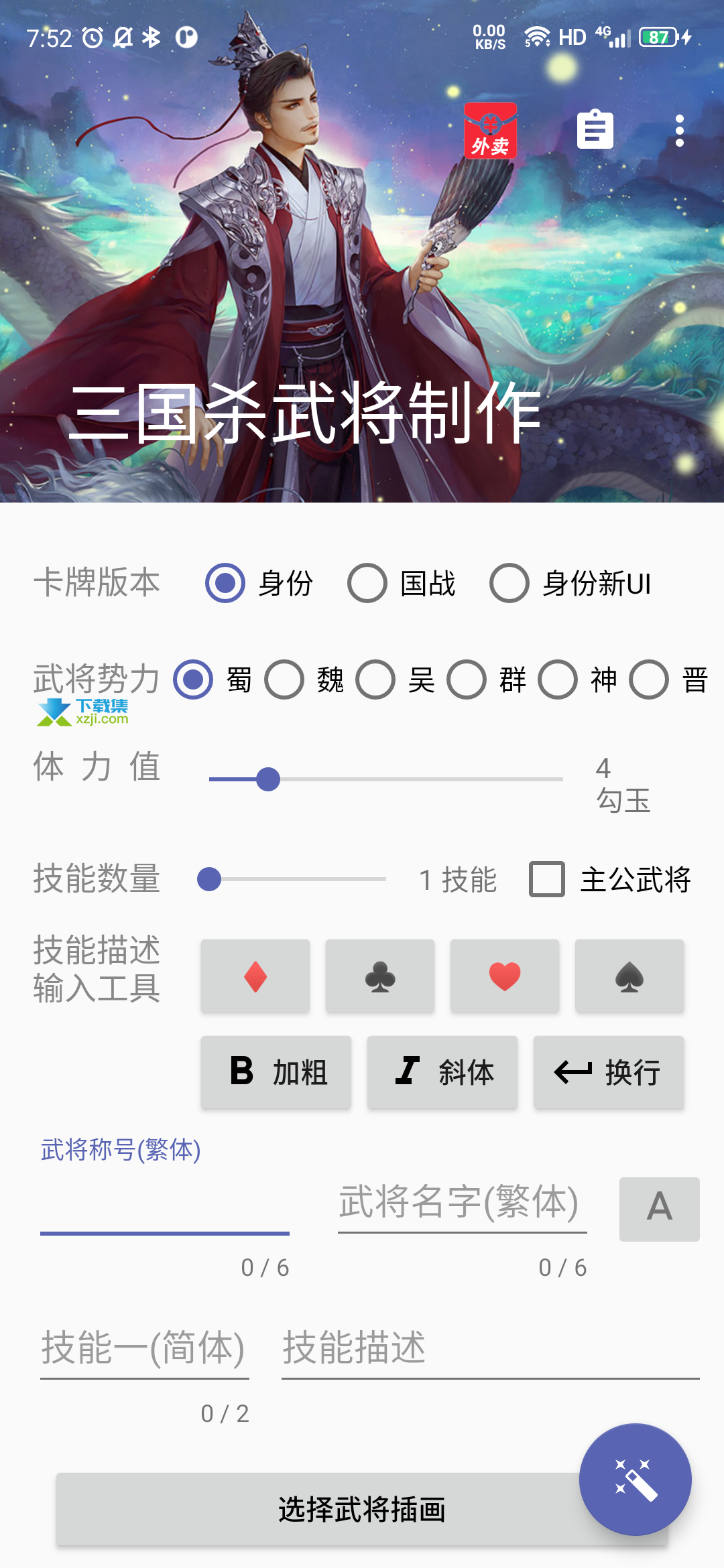Apply 加粗 bold formatting
724x1568 pixels.
point(276,1072)
